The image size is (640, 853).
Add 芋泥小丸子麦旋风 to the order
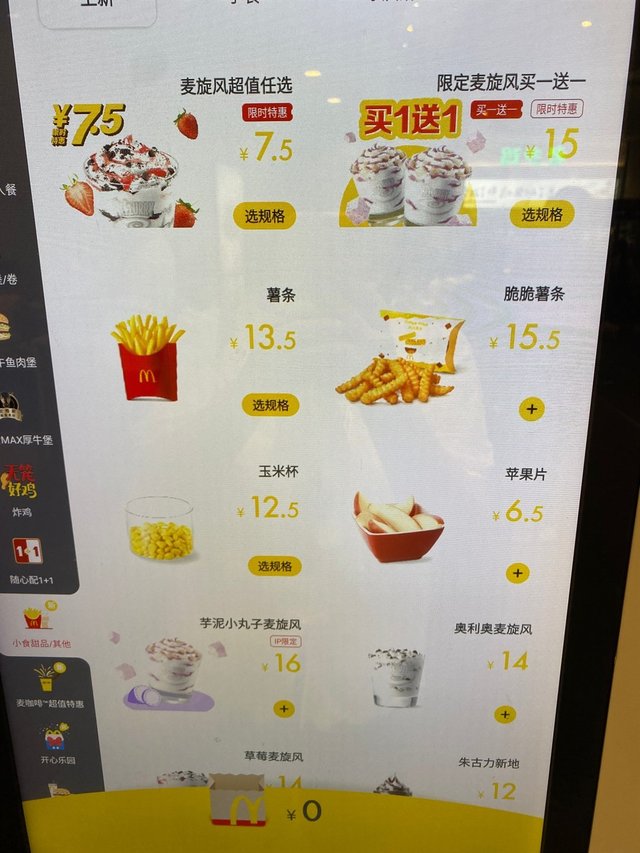284,708
